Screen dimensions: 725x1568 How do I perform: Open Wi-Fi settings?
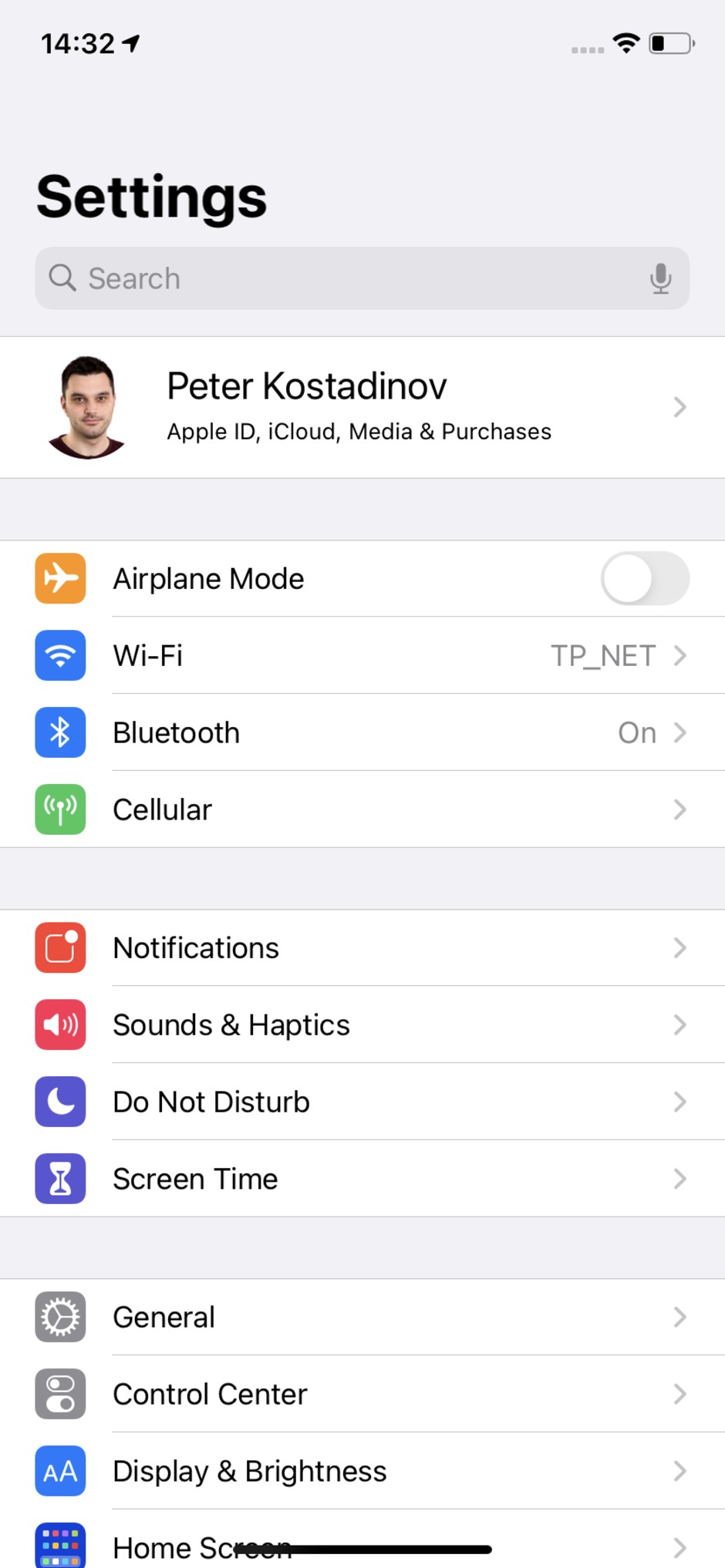pos(362,656)
